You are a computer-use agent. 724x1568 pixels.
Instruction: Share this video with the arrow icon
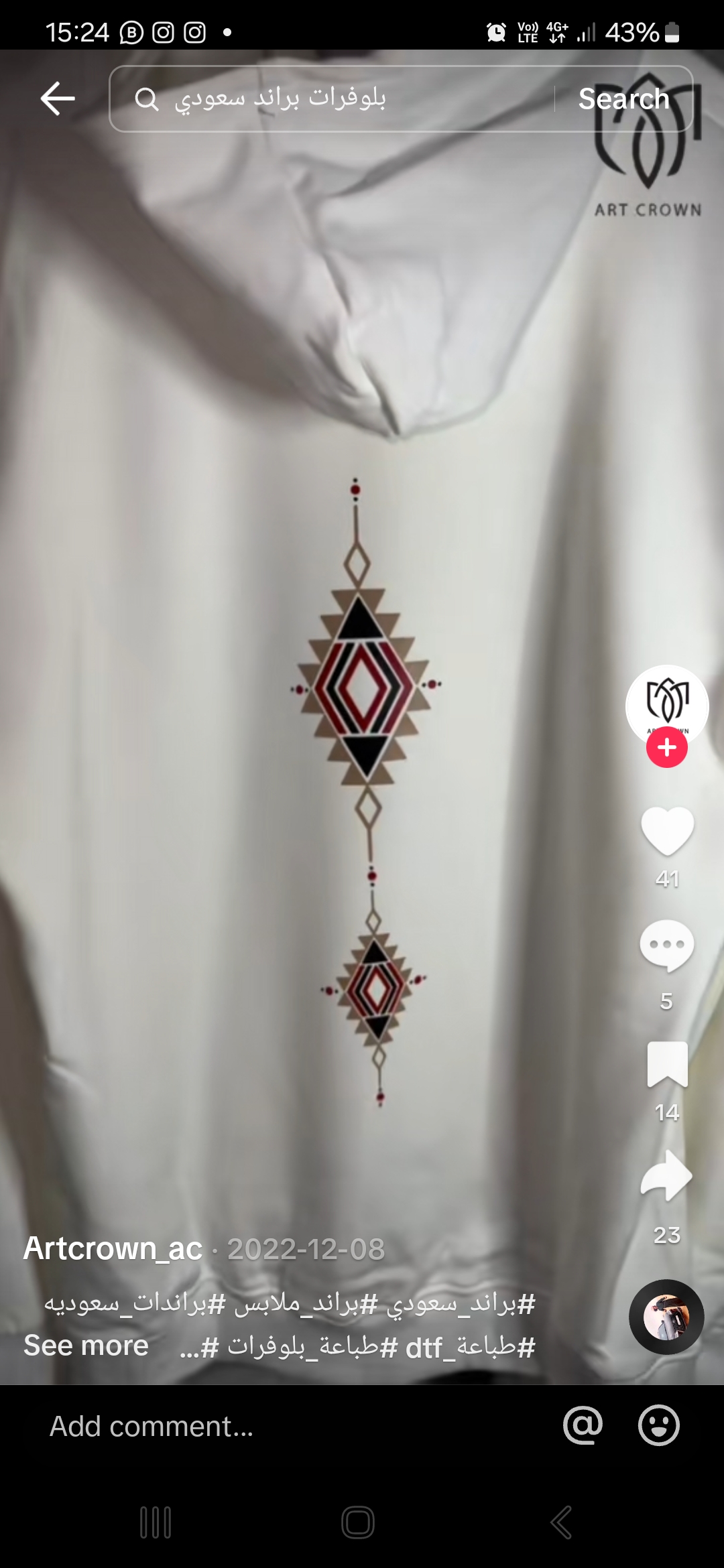pos(667,1176)
